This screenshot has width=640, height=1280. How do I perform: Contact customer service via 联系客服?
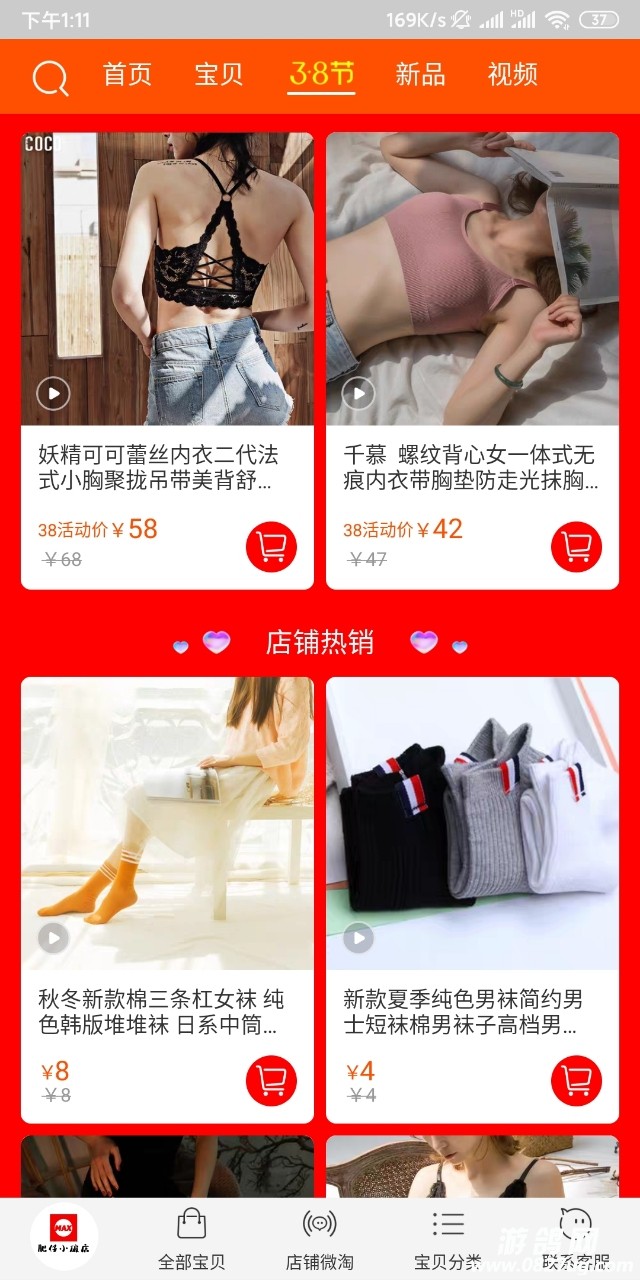(x=575, y=1239)
